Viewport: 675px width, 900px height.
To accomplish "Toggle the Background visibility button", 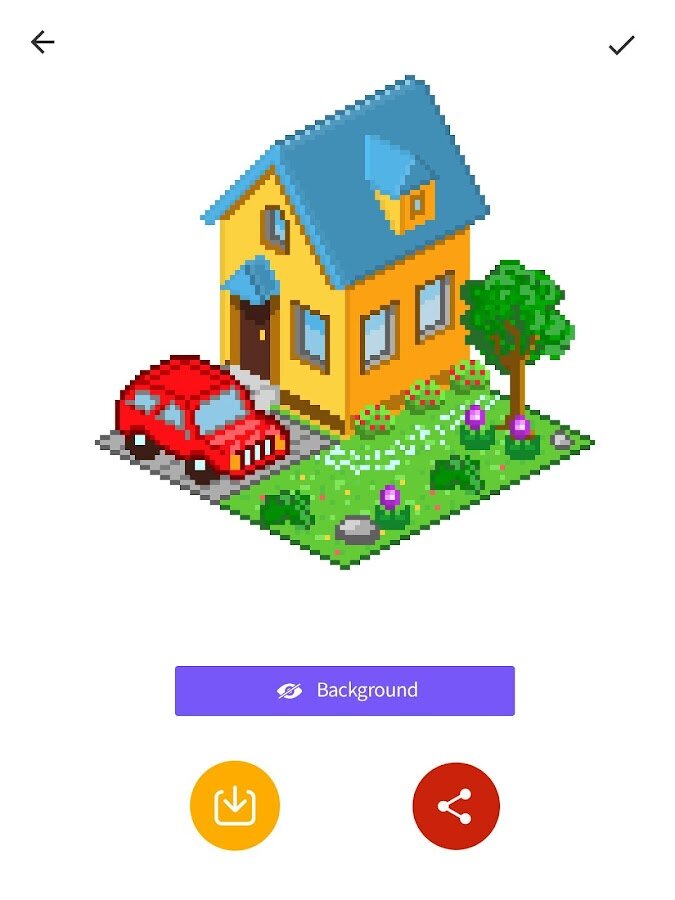I will pos(345,691).
